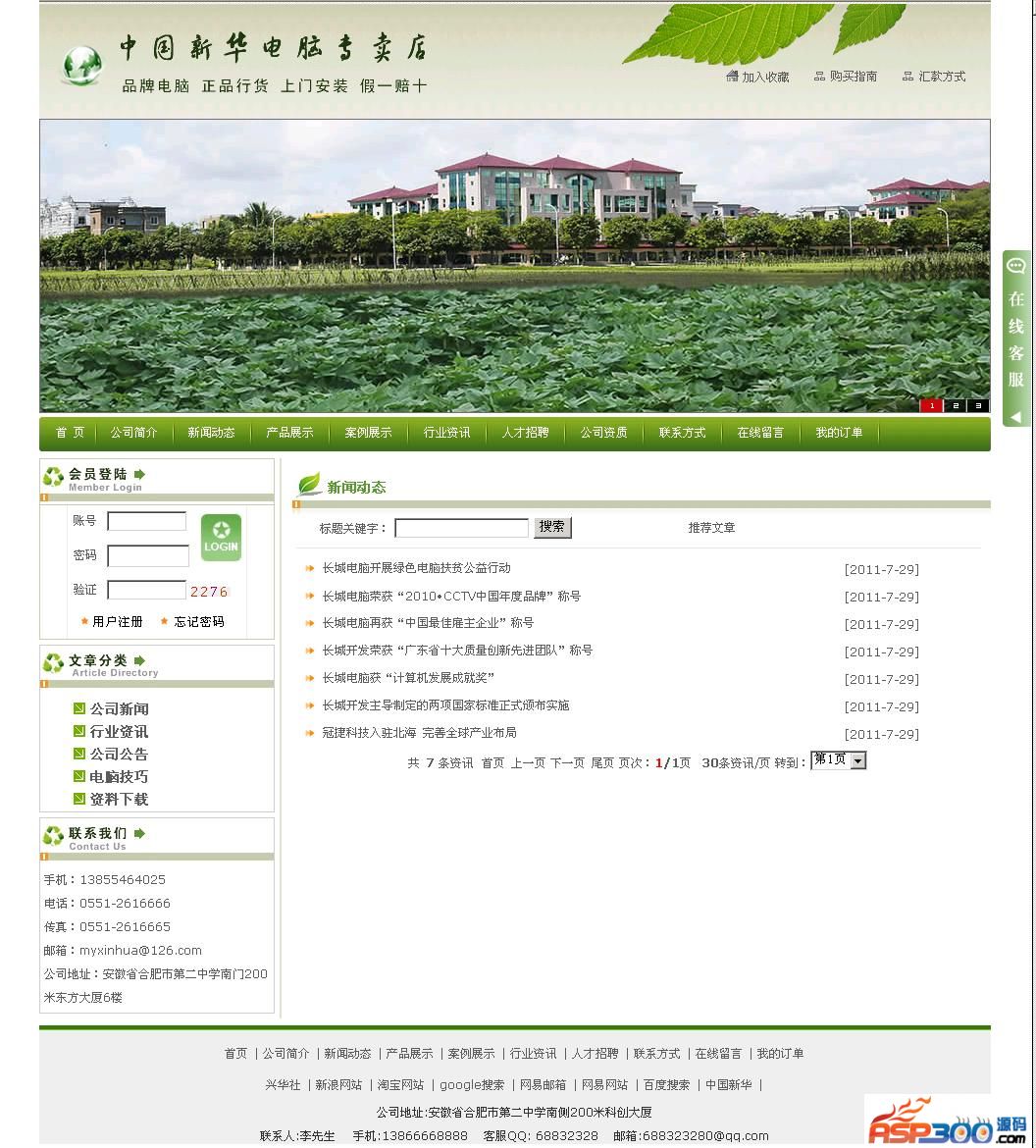Image resolution: width=1036 pixels, height=1148 pixels.
Task: Open the 电脑技巧 category
Action: coord(119,777)
